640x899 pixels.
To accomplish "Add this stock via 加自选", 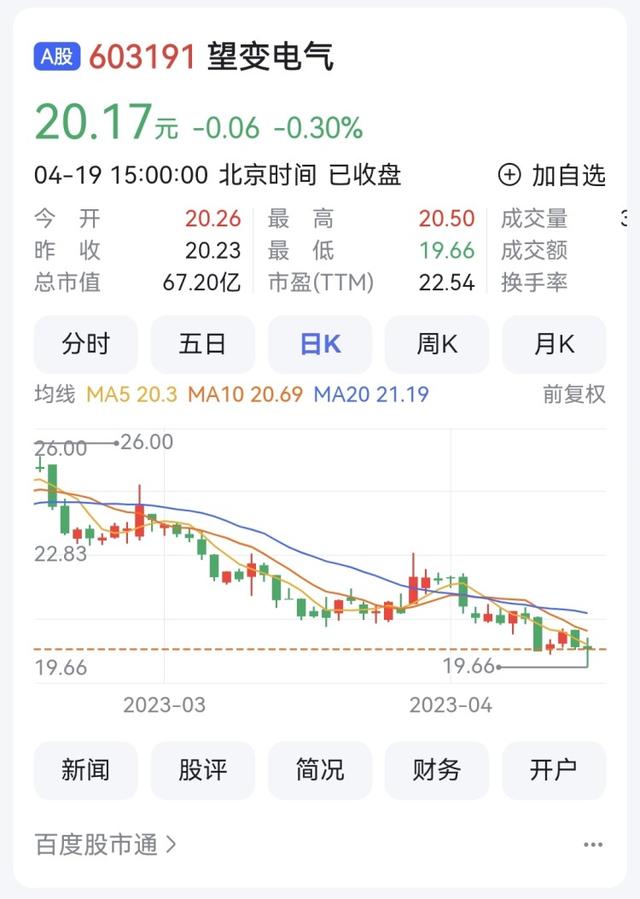I will click(552, 176).
